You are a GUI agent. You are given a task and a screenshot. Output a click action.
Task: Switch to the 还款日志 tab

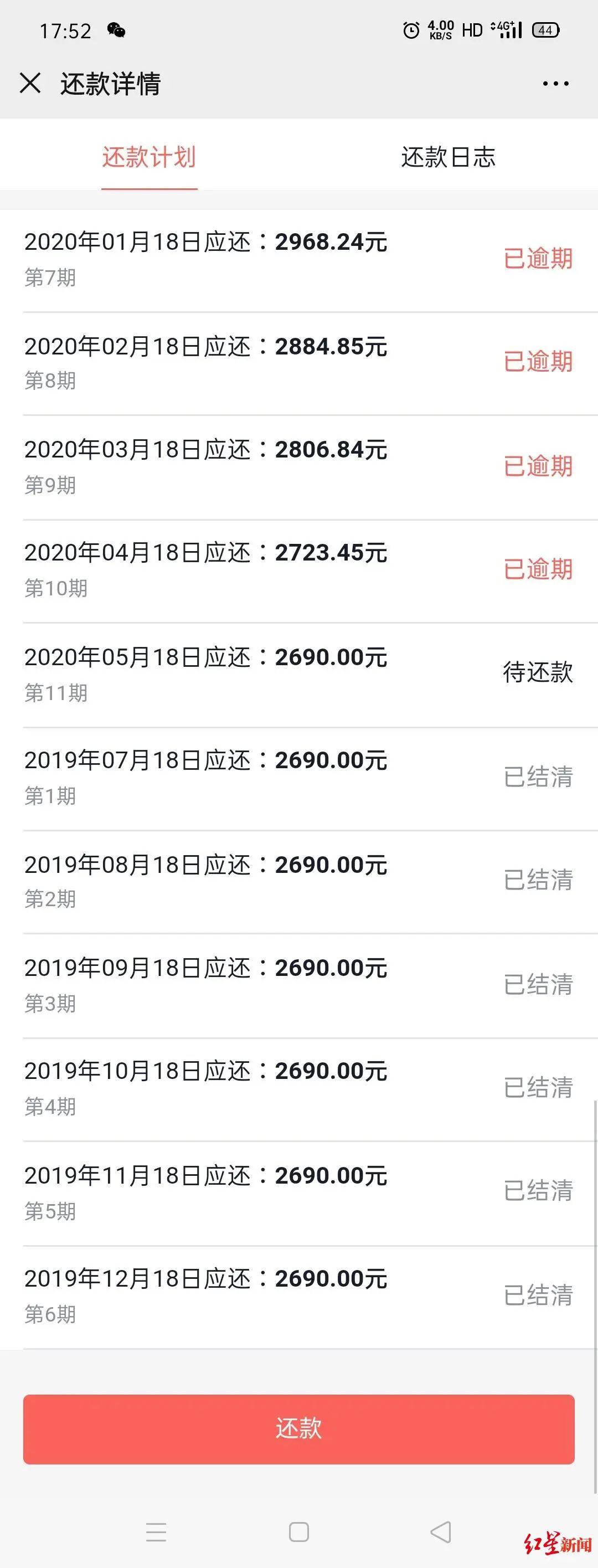(448, 158)
